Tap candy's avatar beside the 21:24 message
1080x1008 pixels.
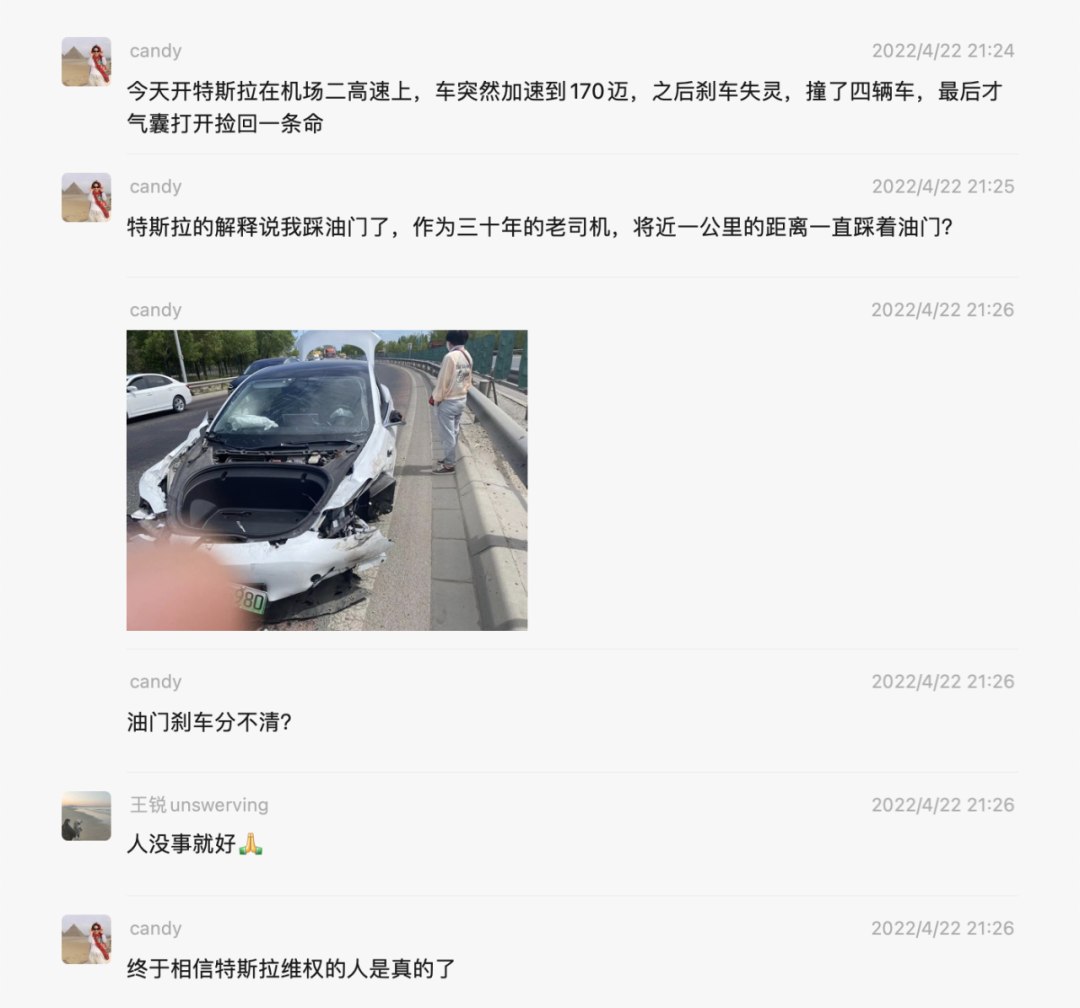pyautogui.click(x=86, y=62)
